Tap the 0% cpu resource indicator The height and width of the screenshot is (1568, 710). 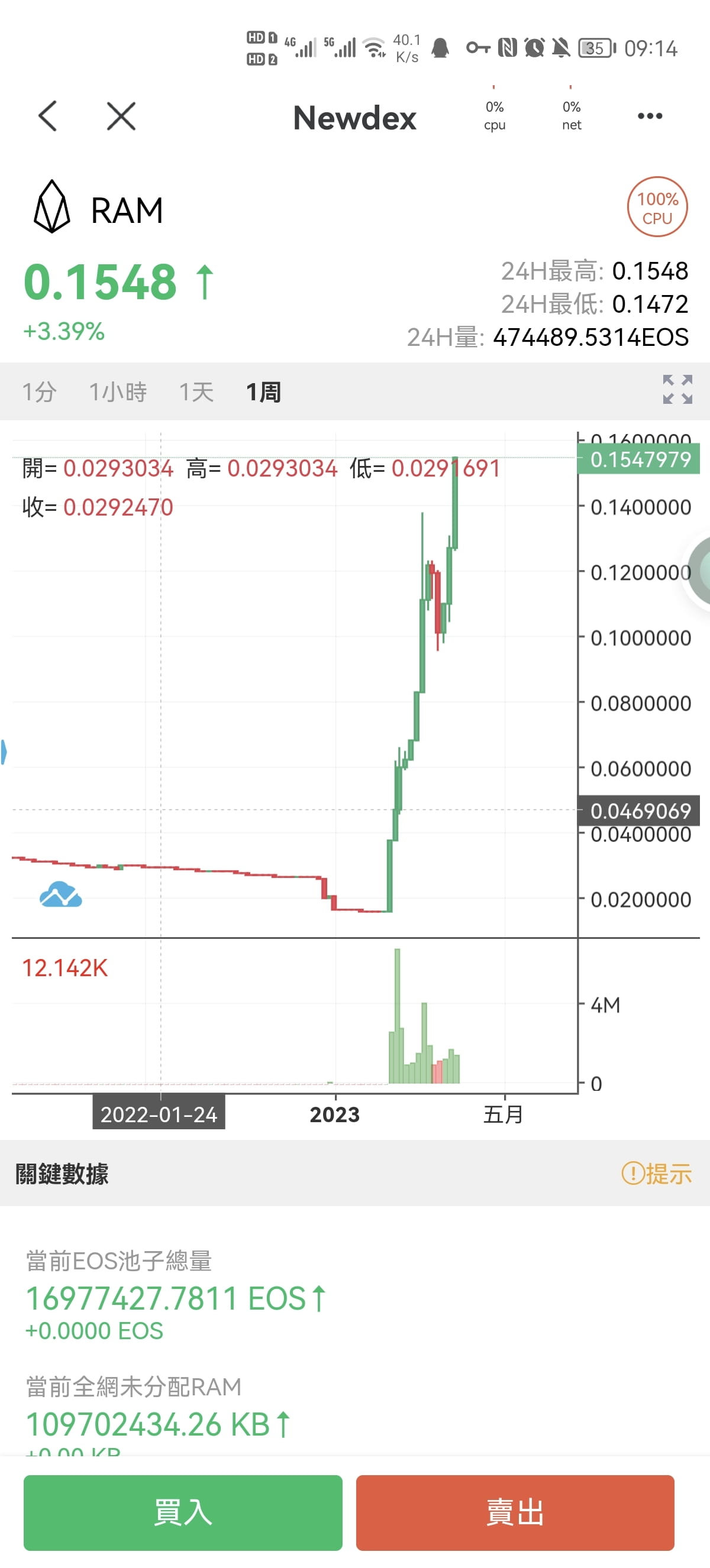pos(495,116)
